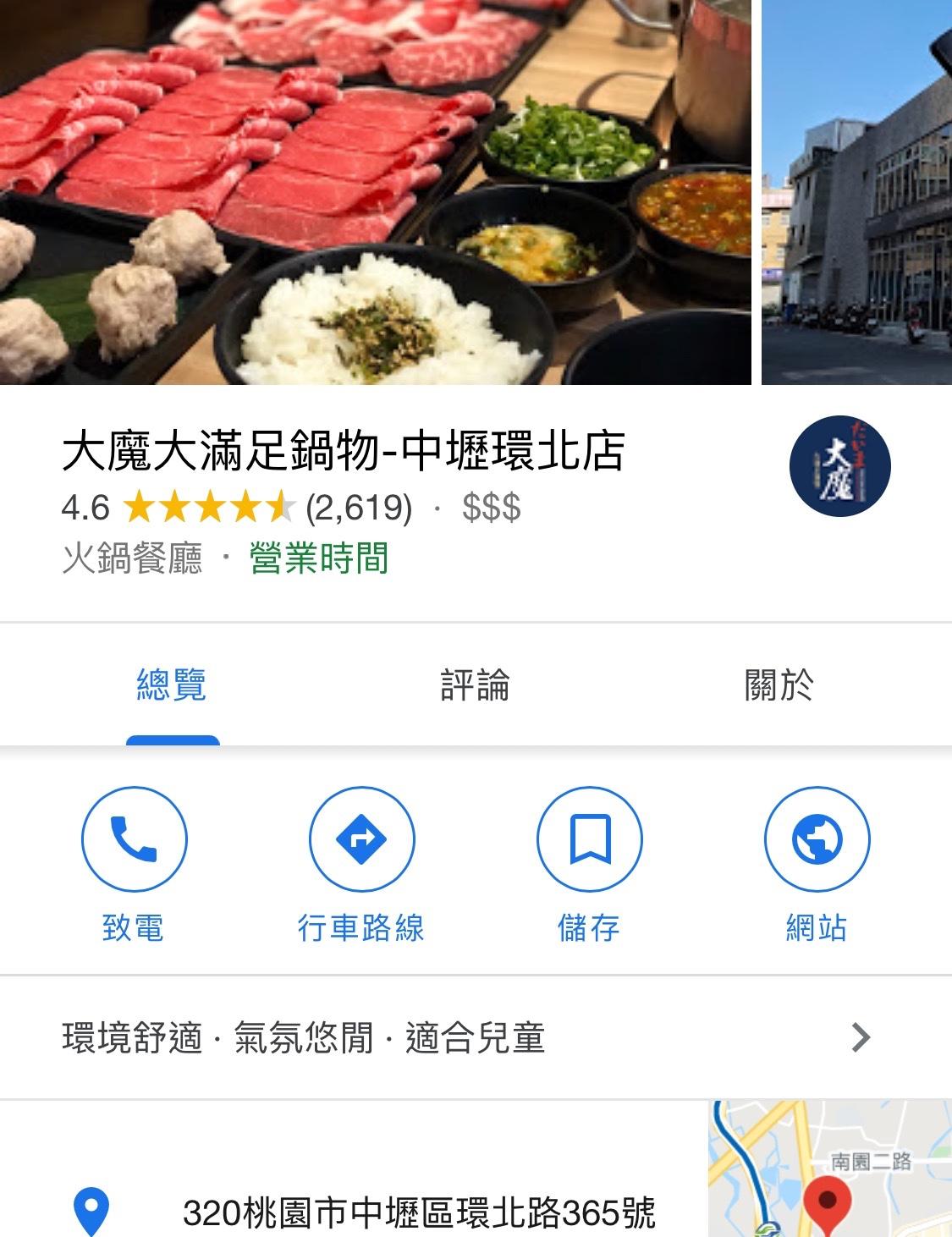Open the building exterior photo
The height and width of the screenshot is (1237, 952).
coord(856,190)
